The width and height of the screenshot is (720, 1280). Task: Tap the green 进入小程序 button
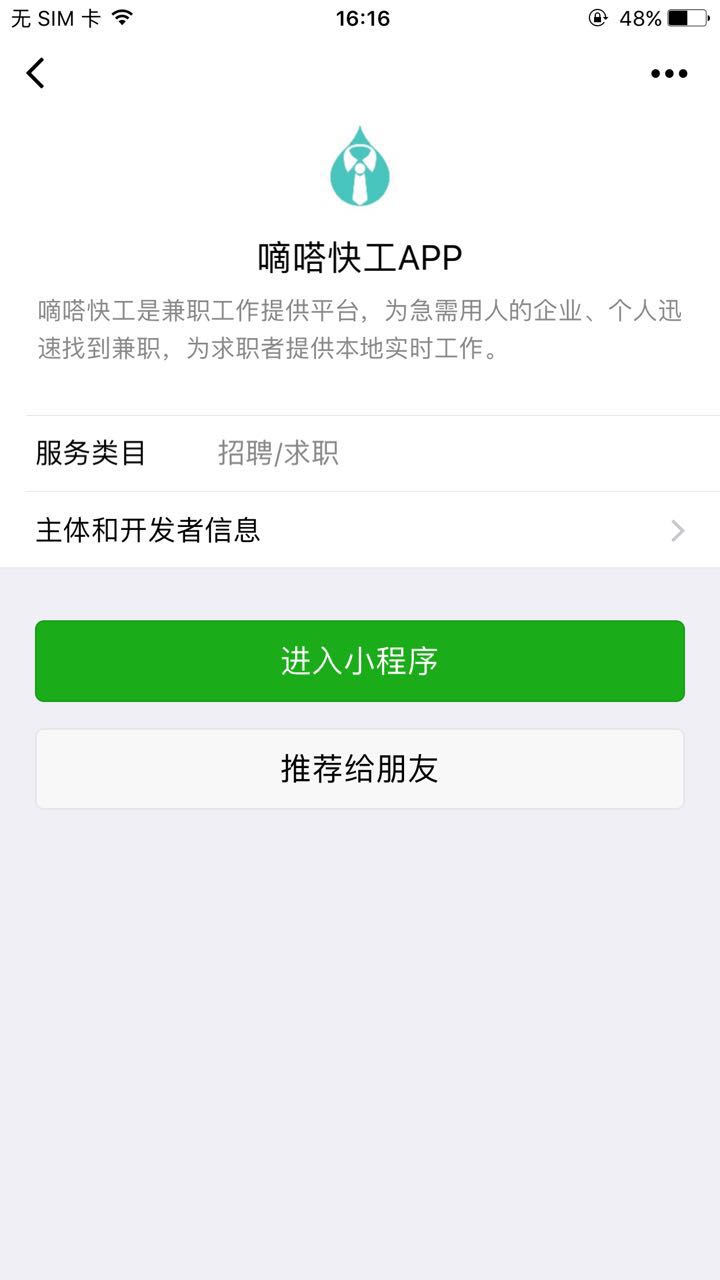coord(360,661)
